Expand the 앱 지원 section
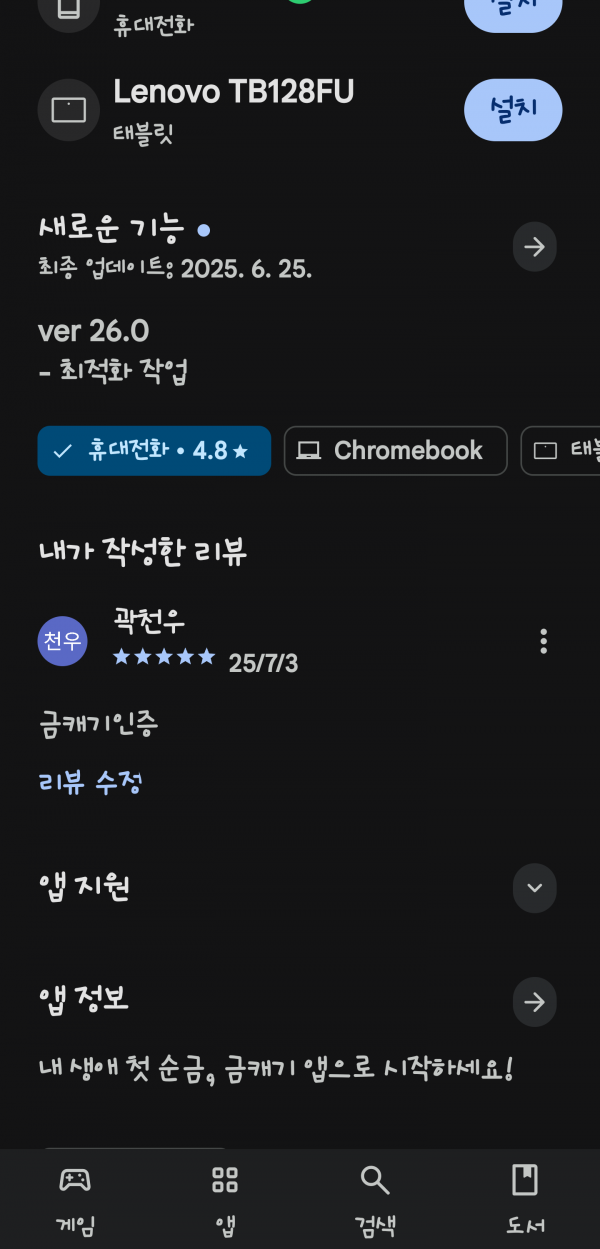The height and width of the screenshot is (1249, 600). pyautogui.click(x=534, y=888)
